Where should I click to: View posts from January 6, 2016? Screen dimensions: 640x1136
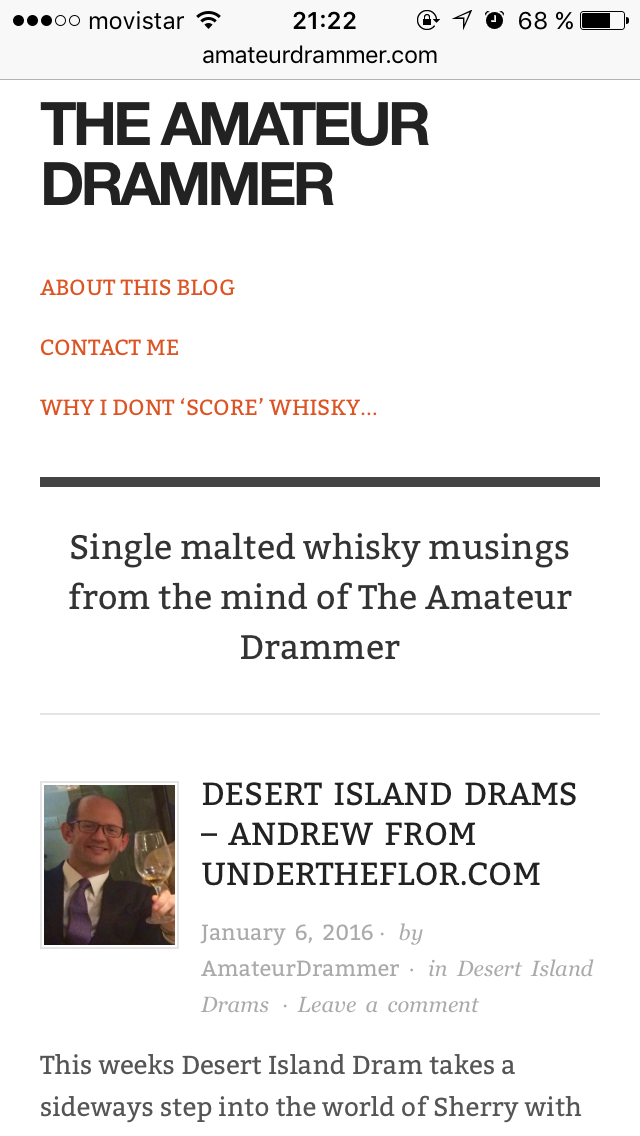click(287, 933)
